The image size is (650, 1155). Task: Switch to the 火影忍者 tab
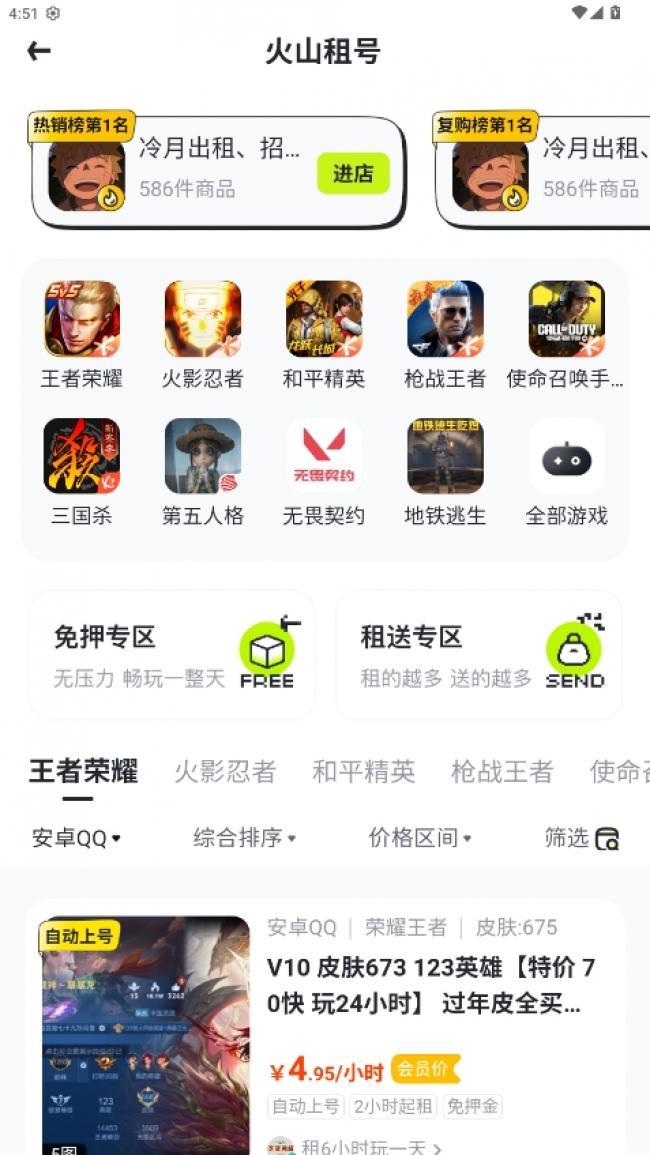point(224,772)
